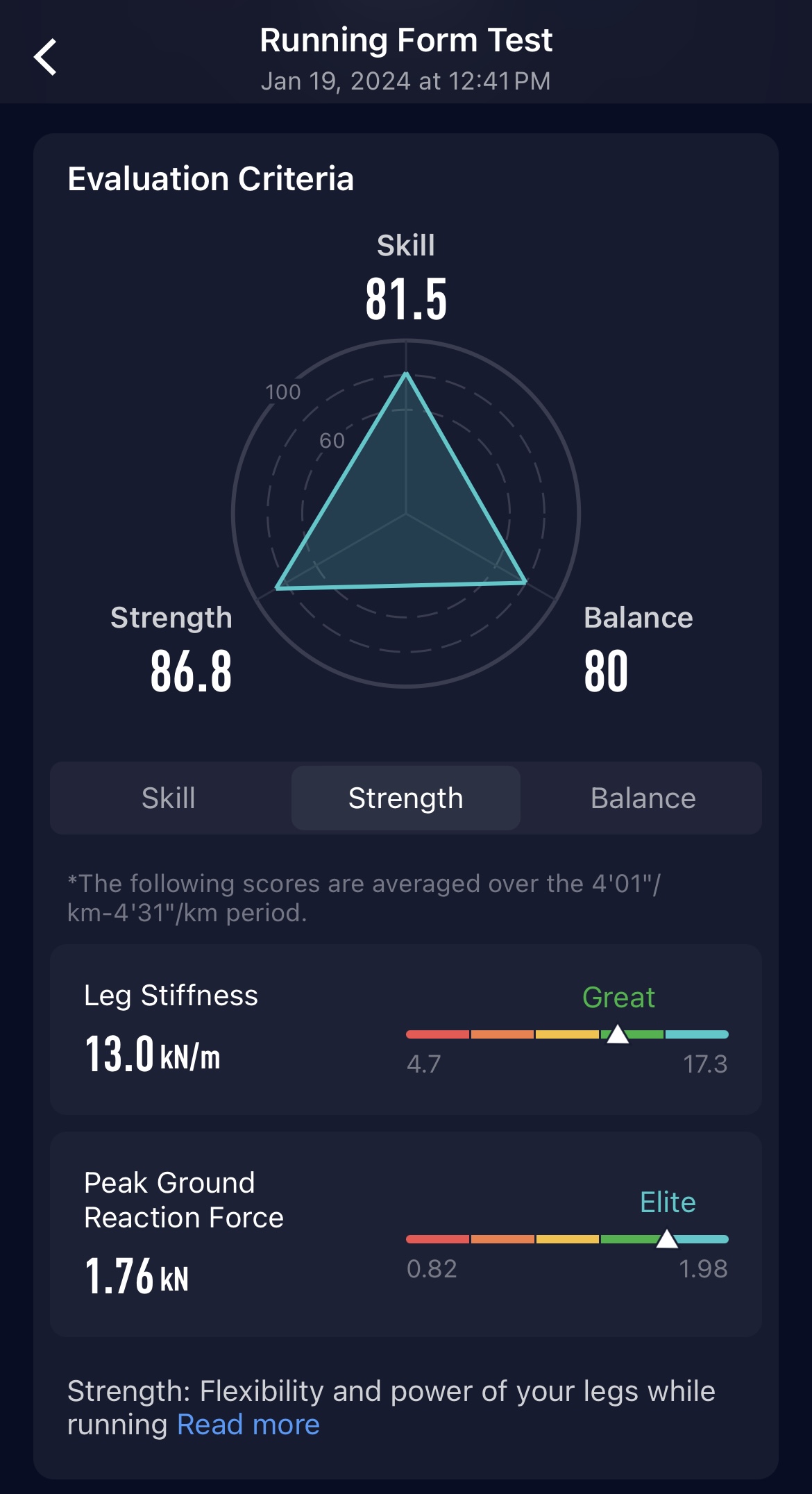The image size is (812, 1494).
Task: Go back from Running Form Test
Action: coord(46,57)
